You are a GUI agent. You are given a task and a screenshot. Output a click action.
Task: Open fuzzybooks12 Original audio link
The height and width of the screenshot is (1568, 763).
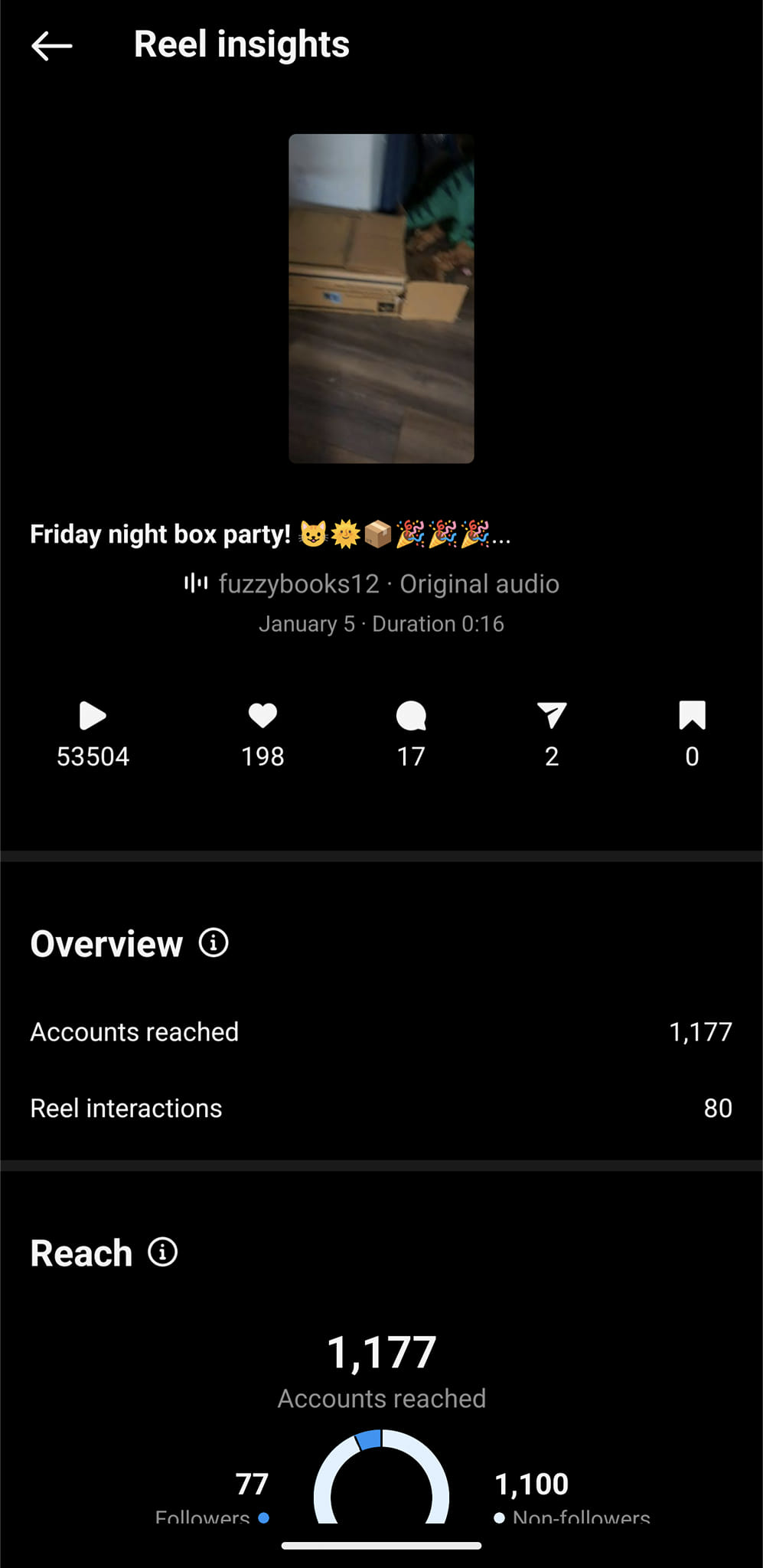click(372, 584)
